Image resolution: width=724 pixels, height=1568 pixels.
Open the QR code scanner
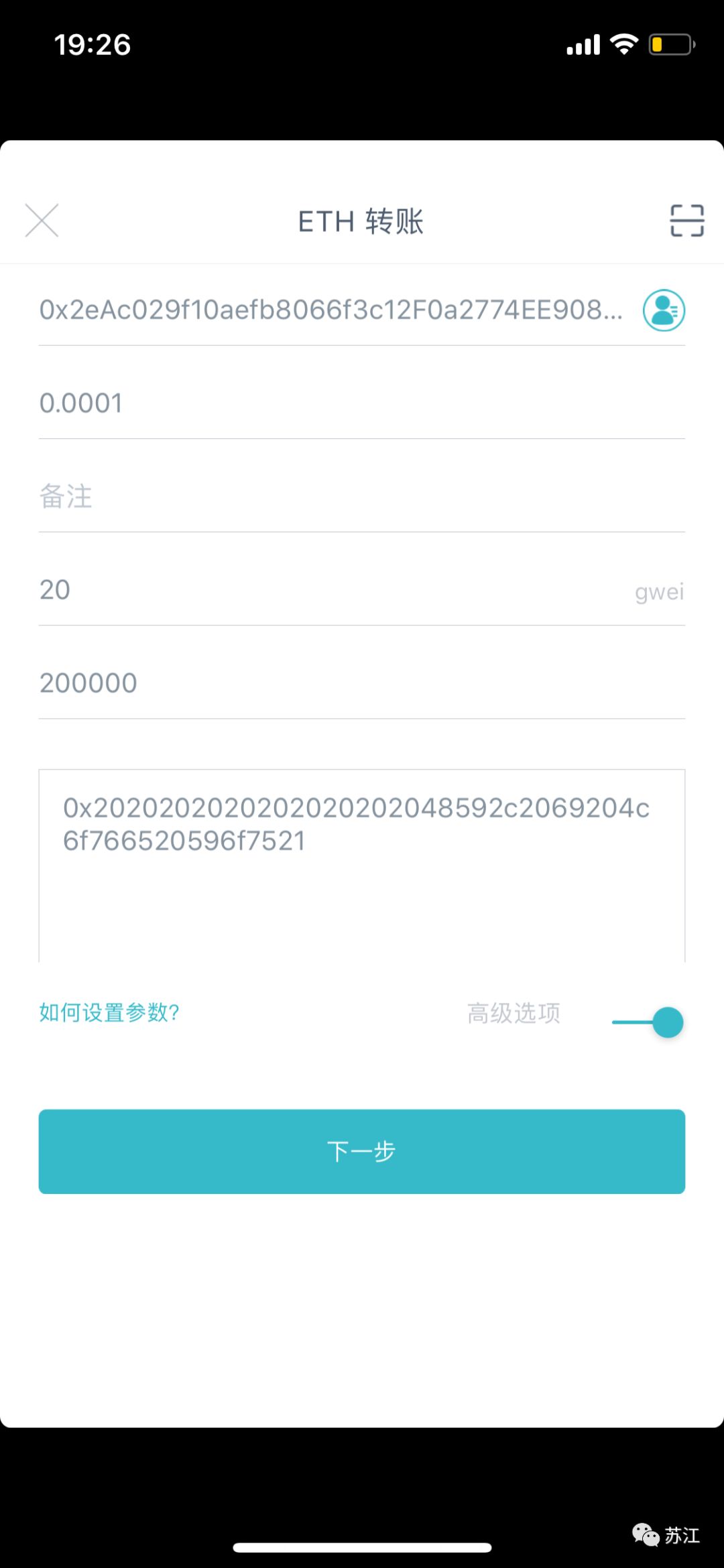[687, 221]
